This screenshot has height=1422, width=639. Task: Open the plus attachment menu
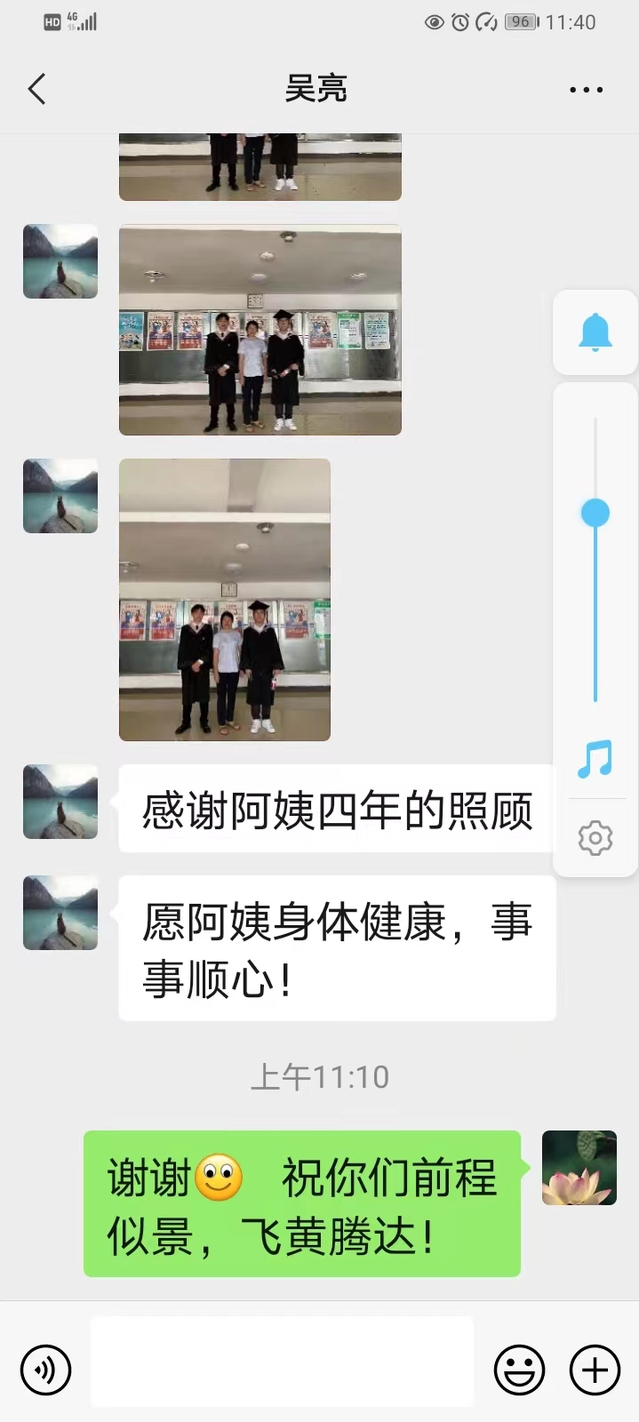[595, 1369]
